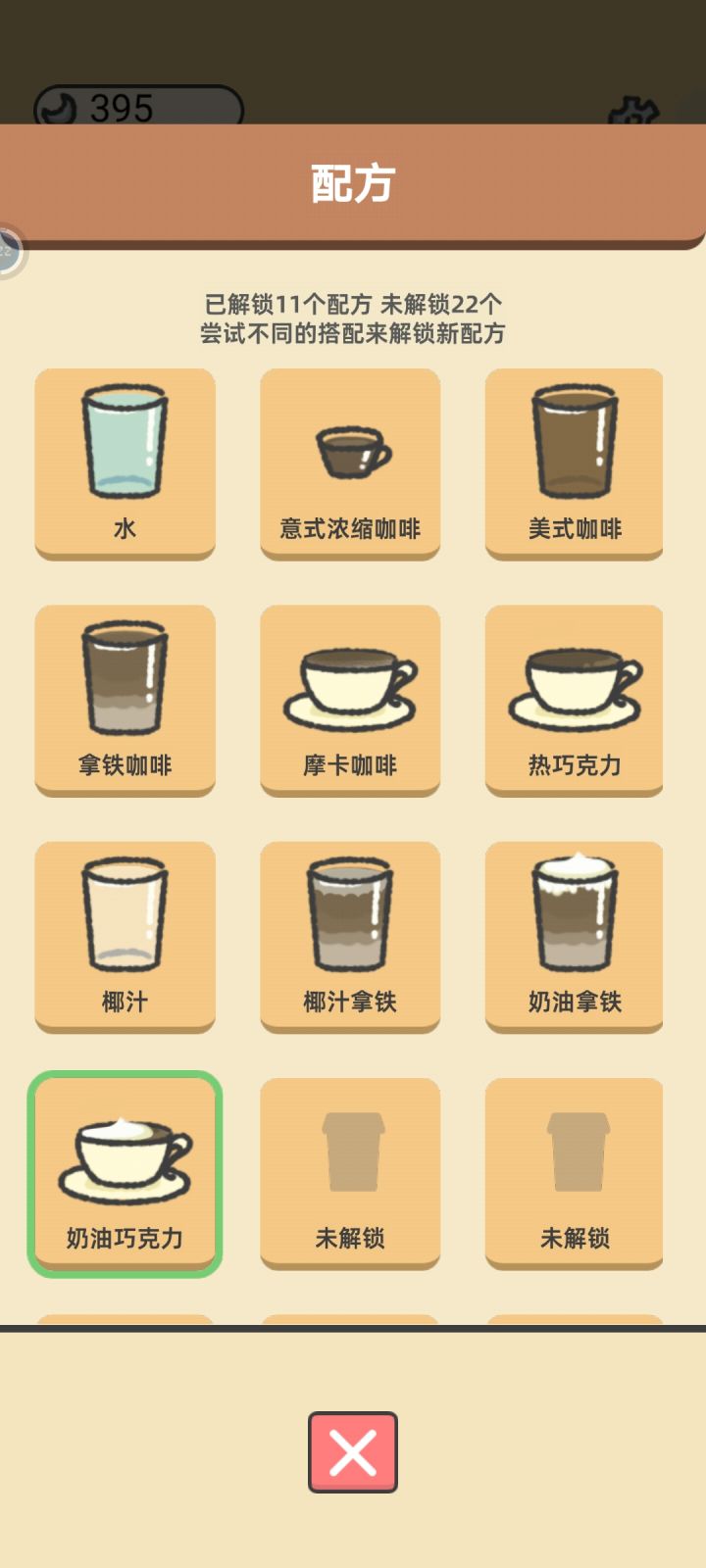Open the 摩卡咖啡 recipe

350,699
